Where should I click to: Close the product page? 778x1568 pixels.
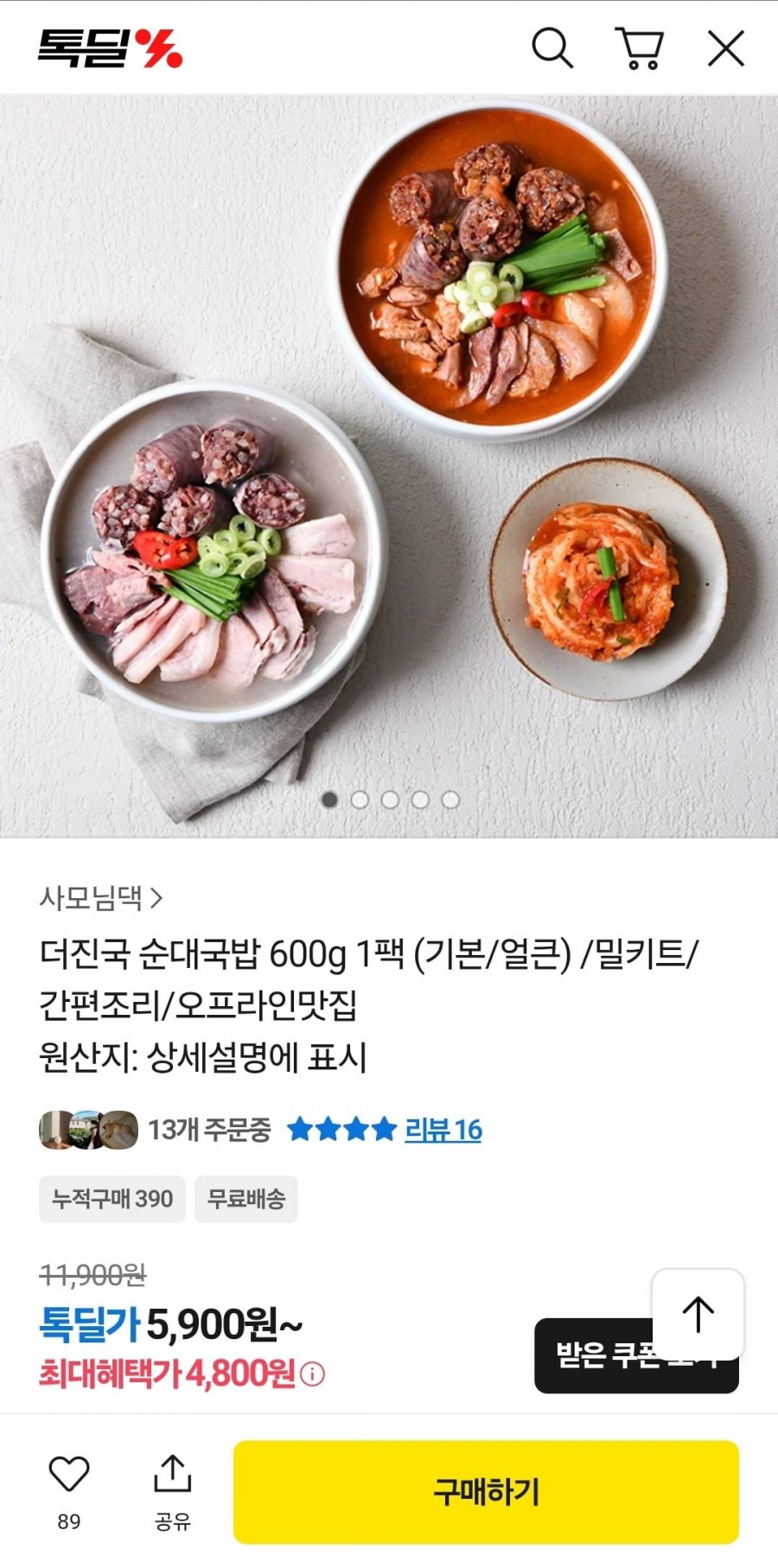click(726, 48)
